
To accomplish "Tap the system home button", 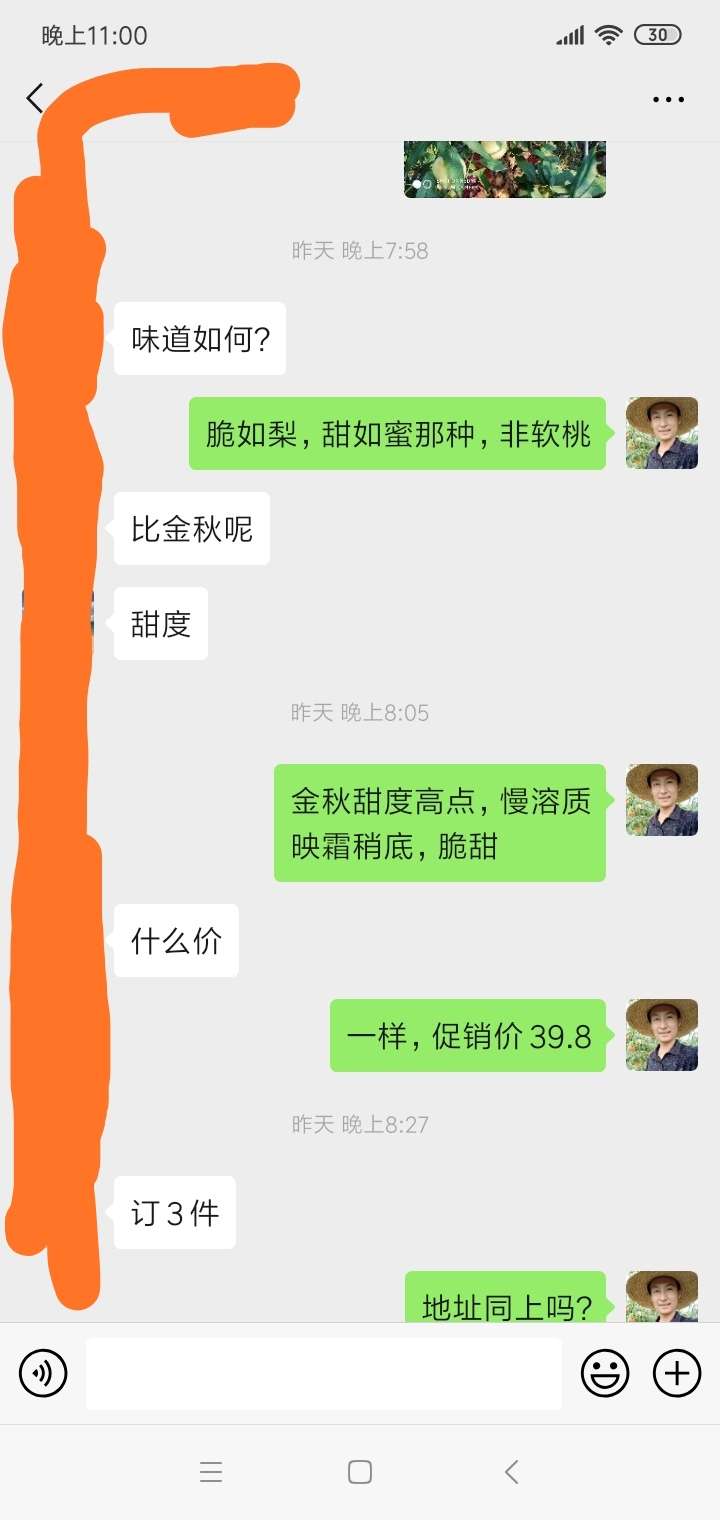I will click(x=360, y=1472).
